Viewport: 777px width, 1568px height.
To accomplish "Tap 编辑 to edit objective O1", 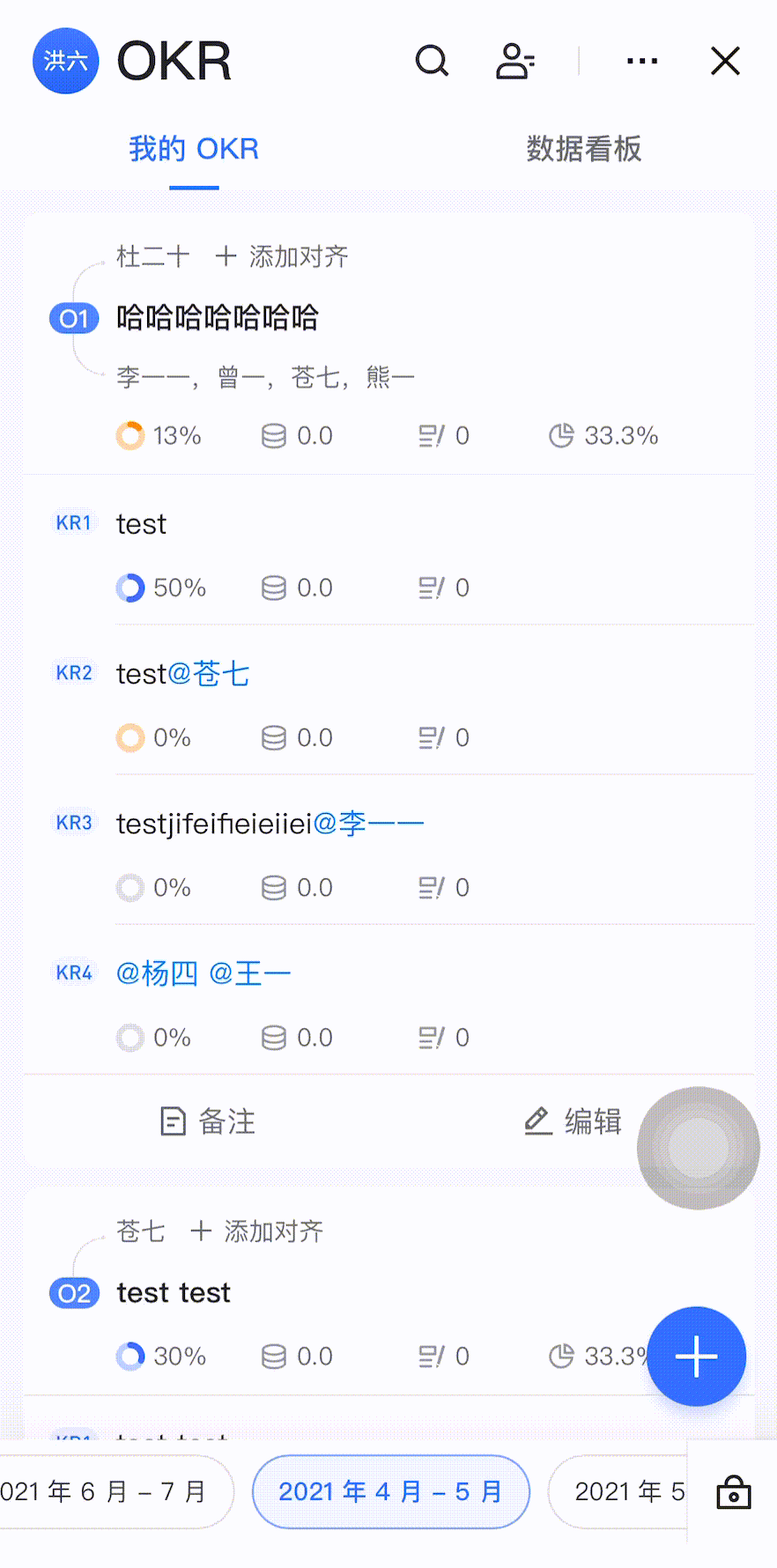I will tap(573, 1121).
